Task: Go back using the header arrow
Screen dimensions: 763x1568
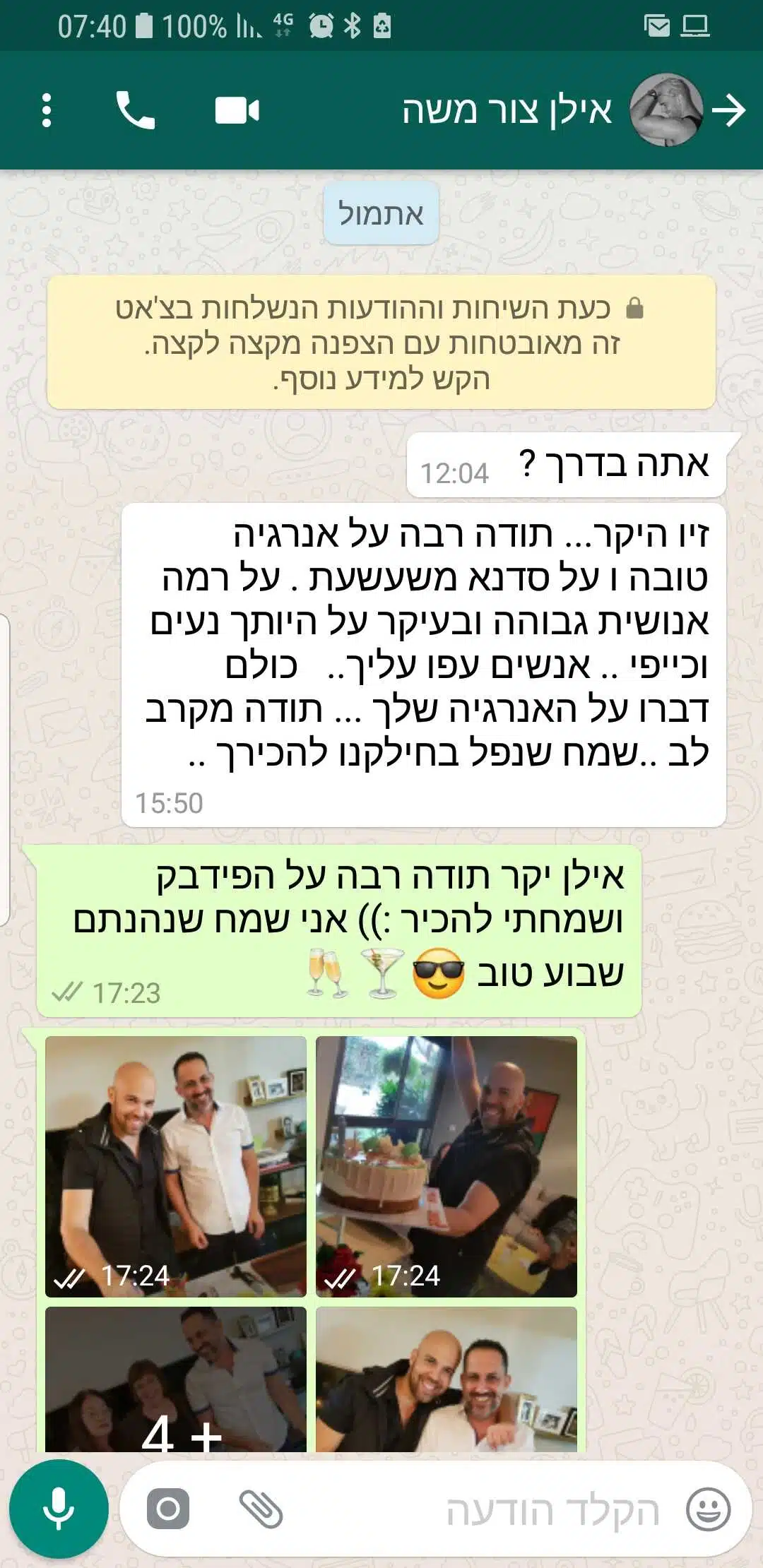Action: click(729, 111)
